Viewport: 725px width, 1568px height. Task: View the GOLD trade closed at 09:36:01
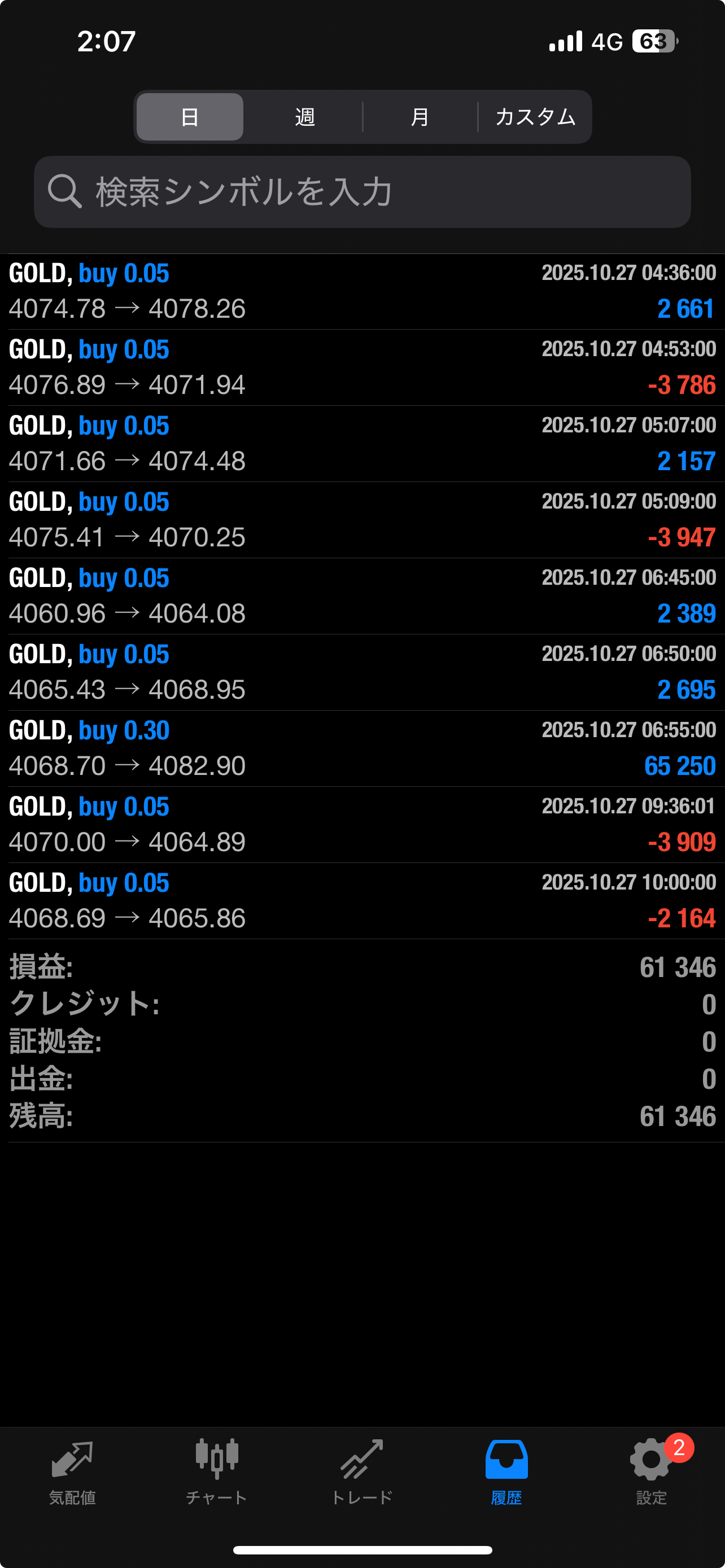pos(362,824)
